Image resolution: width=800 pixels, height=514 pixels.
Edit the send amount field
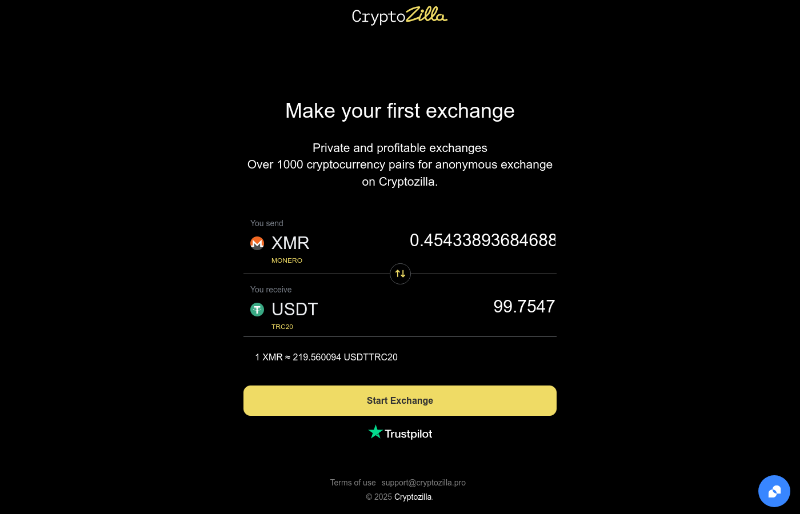(482, 241)
